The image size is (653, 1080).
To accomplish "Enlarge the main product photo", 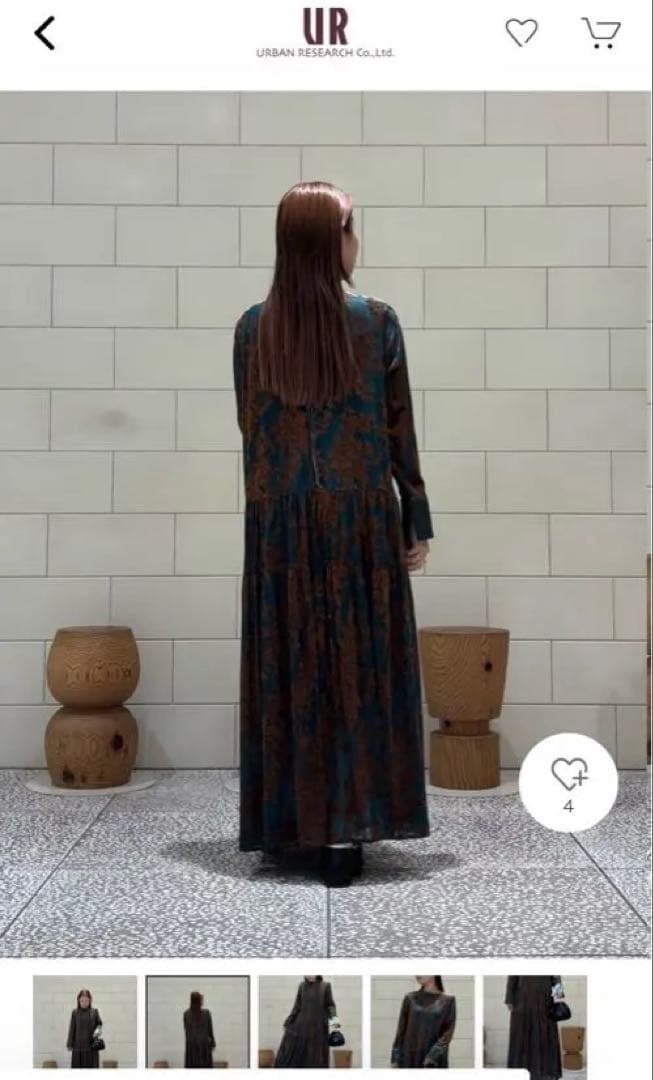I will point(326,520).
